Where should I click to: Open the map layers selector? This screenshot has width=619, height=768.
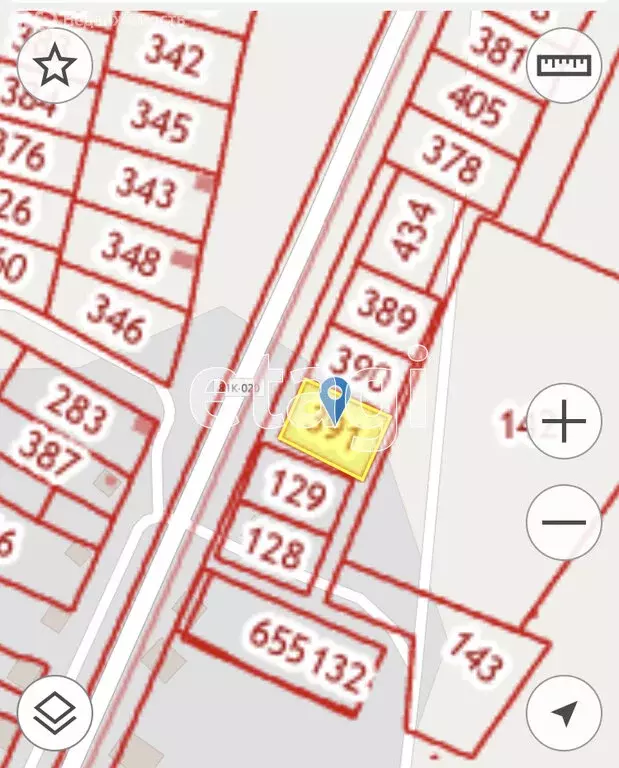[55, 713]
